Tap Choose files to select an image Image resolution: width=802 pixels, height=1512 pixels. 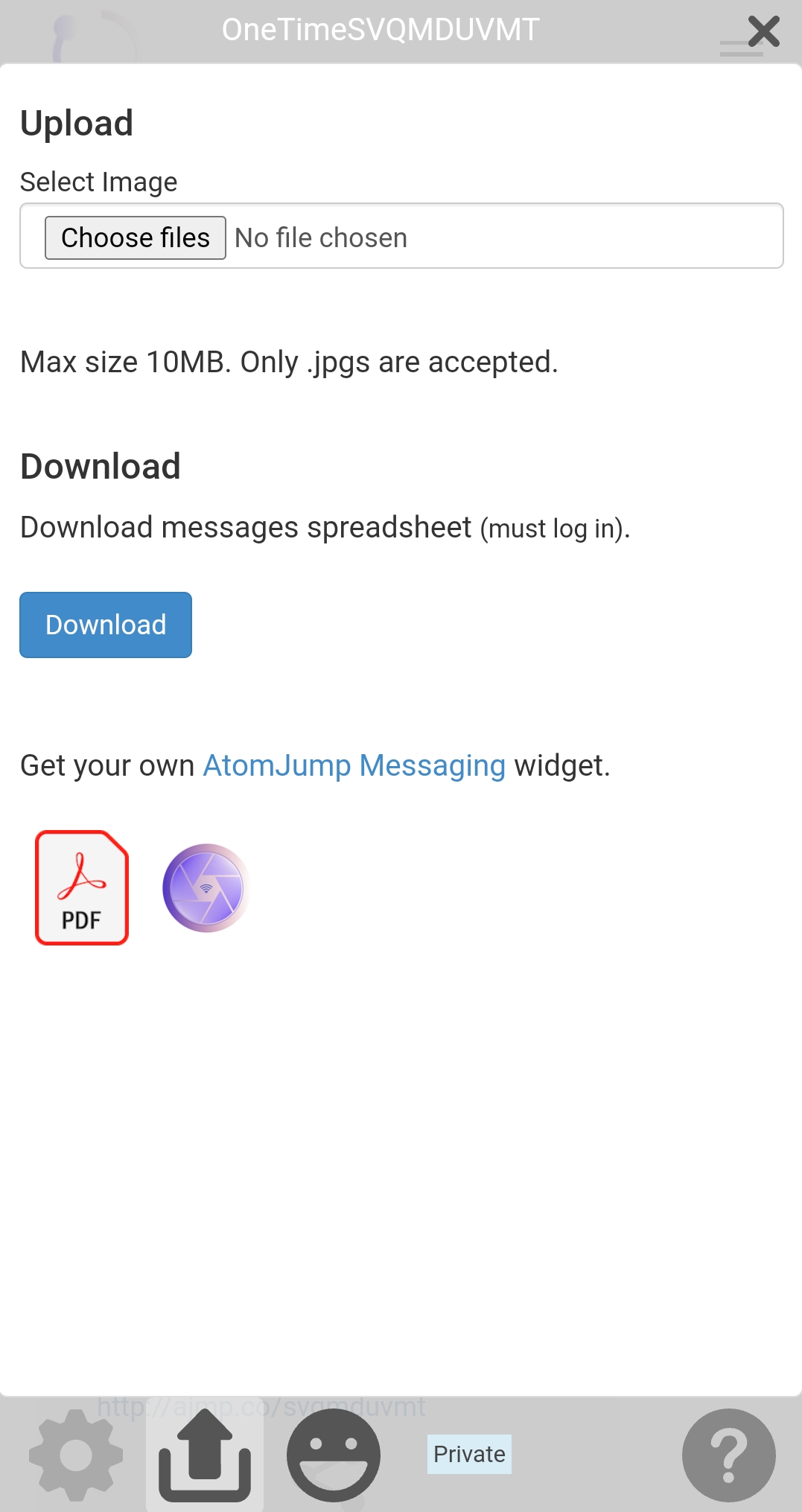[x=136, y=237]
